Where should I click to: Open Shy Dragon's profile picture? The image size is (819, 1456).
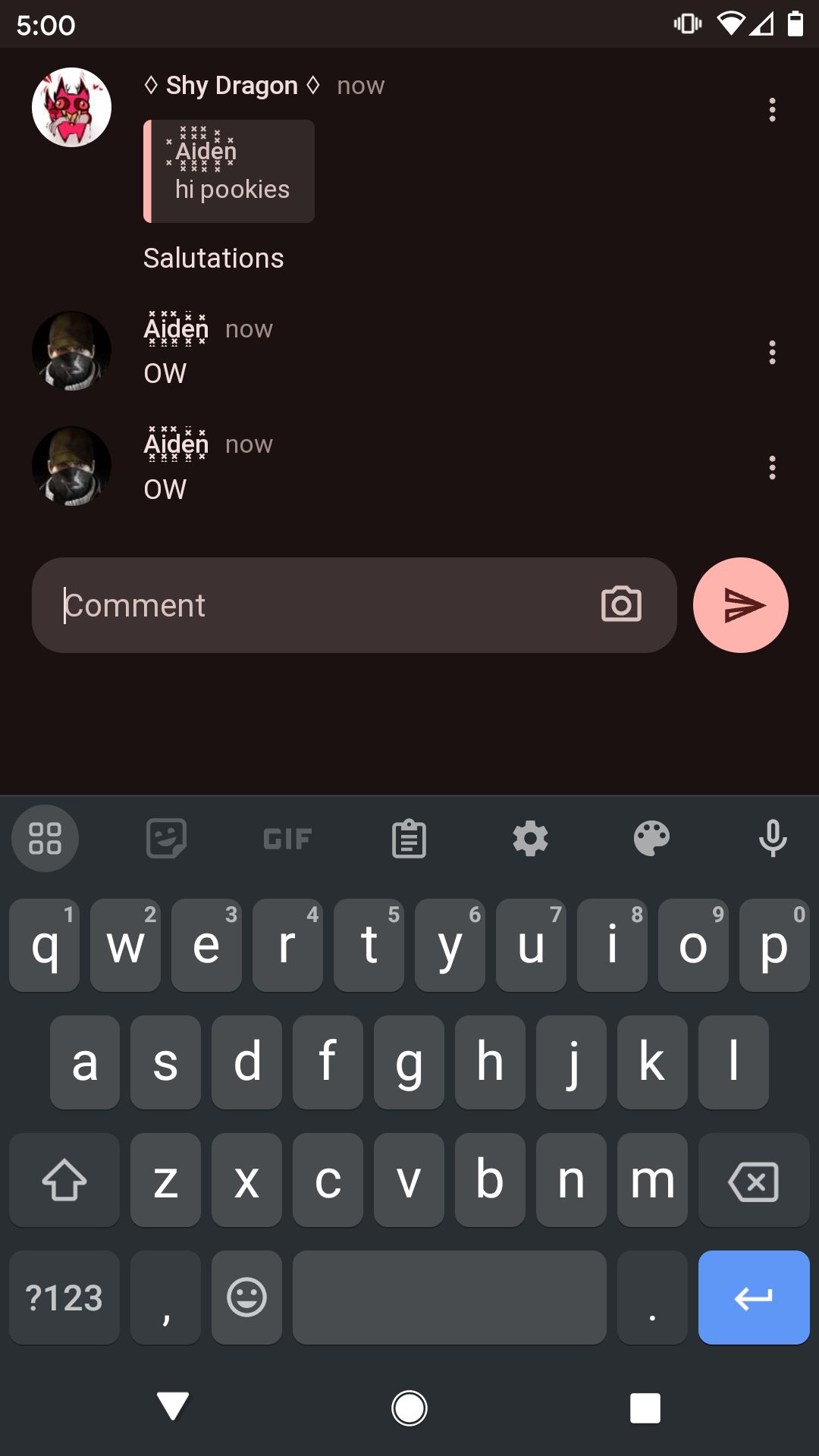tap(72, 108)
